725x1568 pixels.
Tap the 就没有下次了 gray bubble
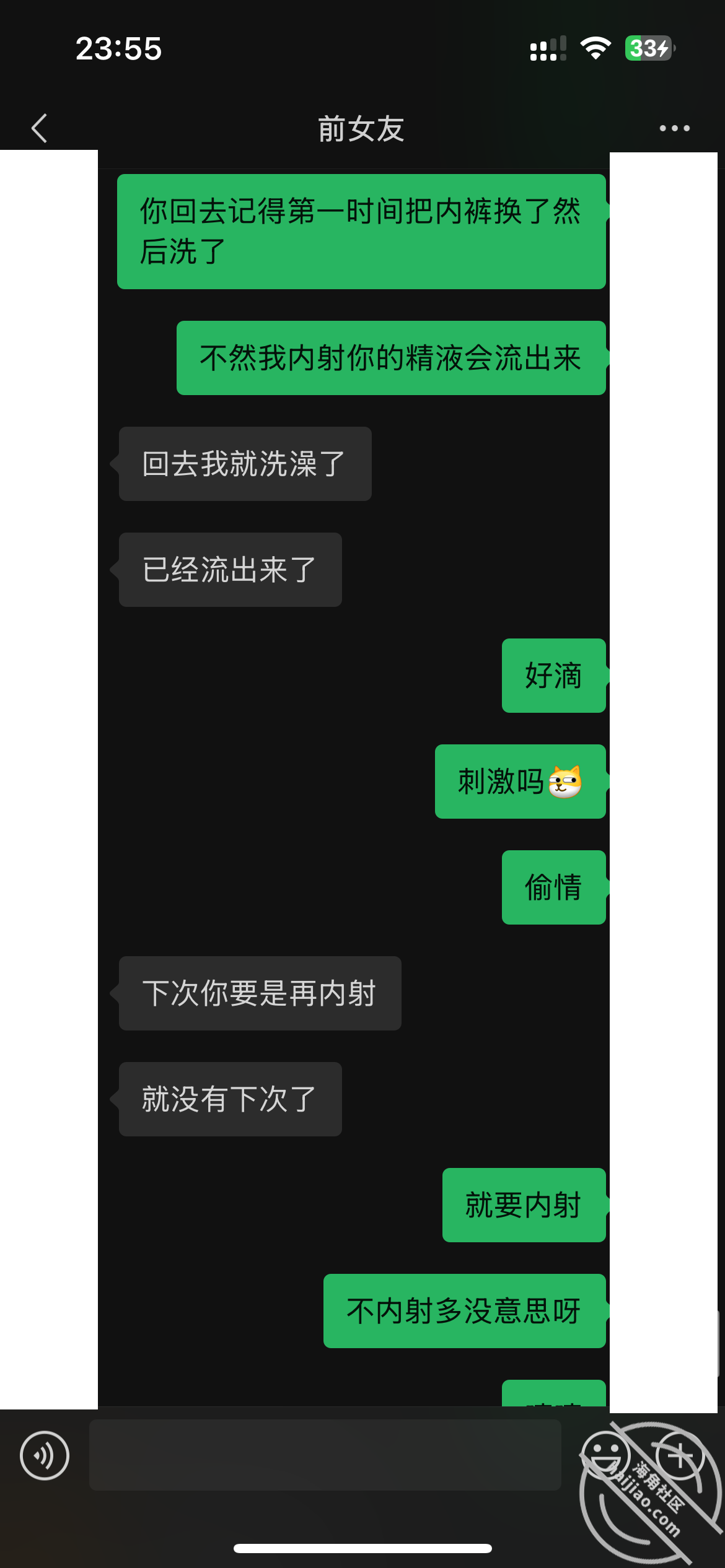[x=230, y=1099]
